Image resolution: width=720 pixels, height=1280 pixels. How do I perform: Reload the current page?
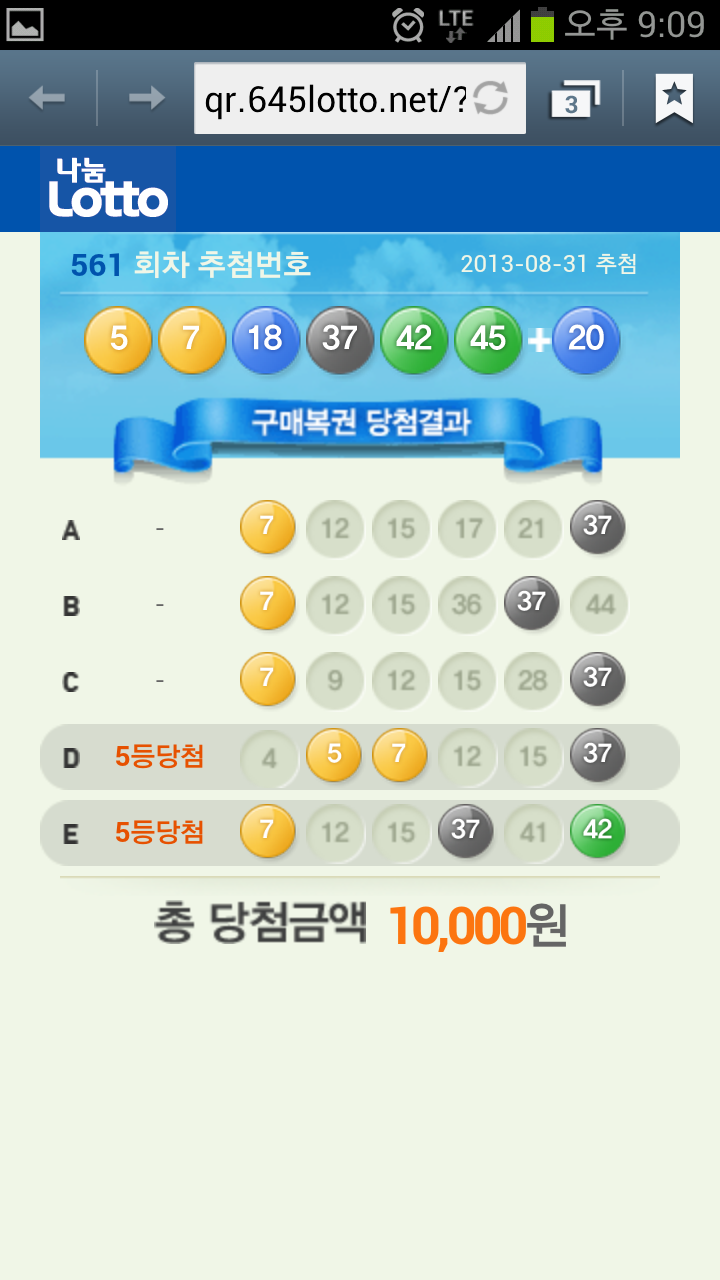491,98
